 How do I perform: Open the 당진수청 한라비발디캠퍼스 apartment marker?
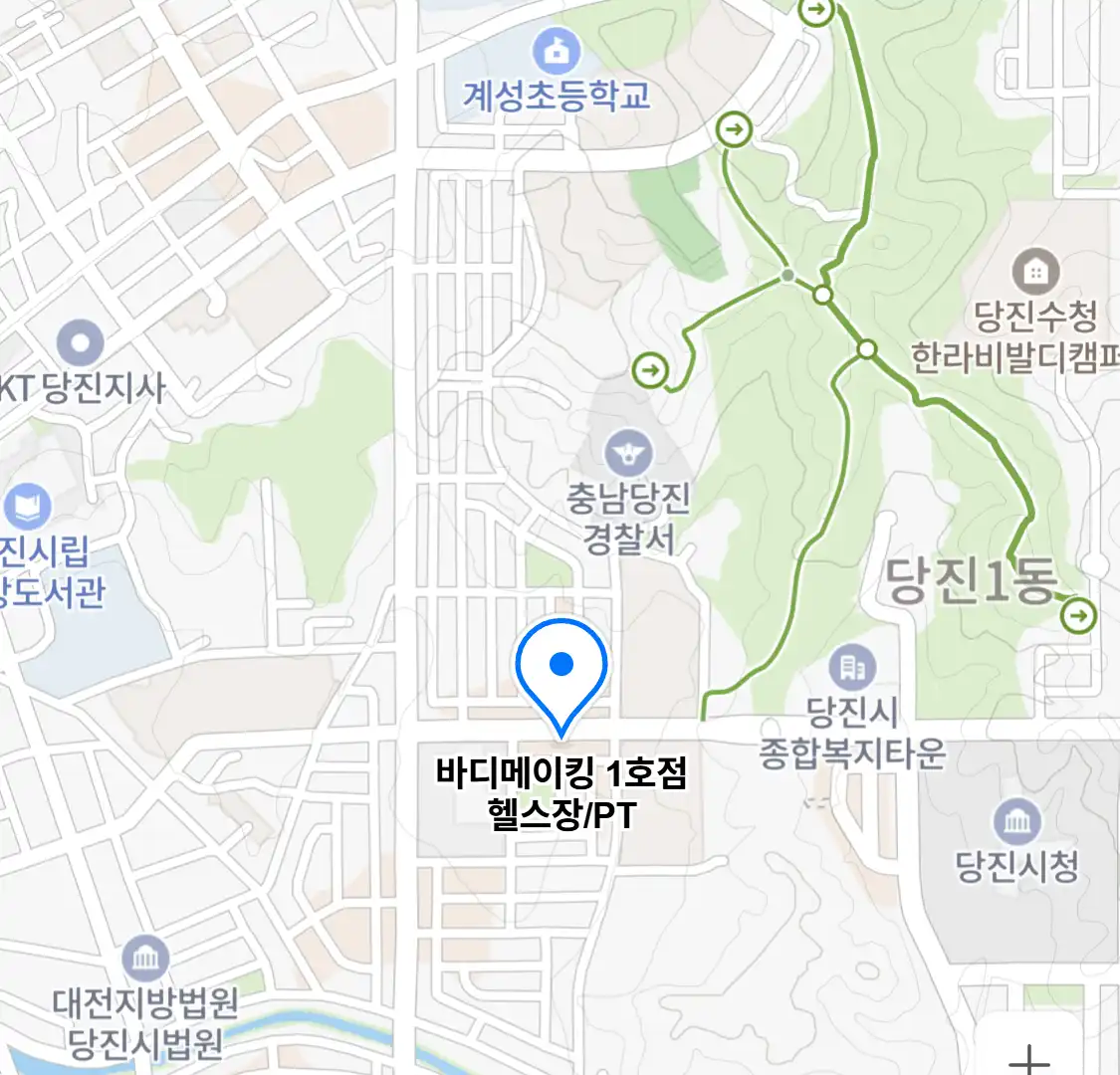pyautogui.click(x=1035, y=271)
